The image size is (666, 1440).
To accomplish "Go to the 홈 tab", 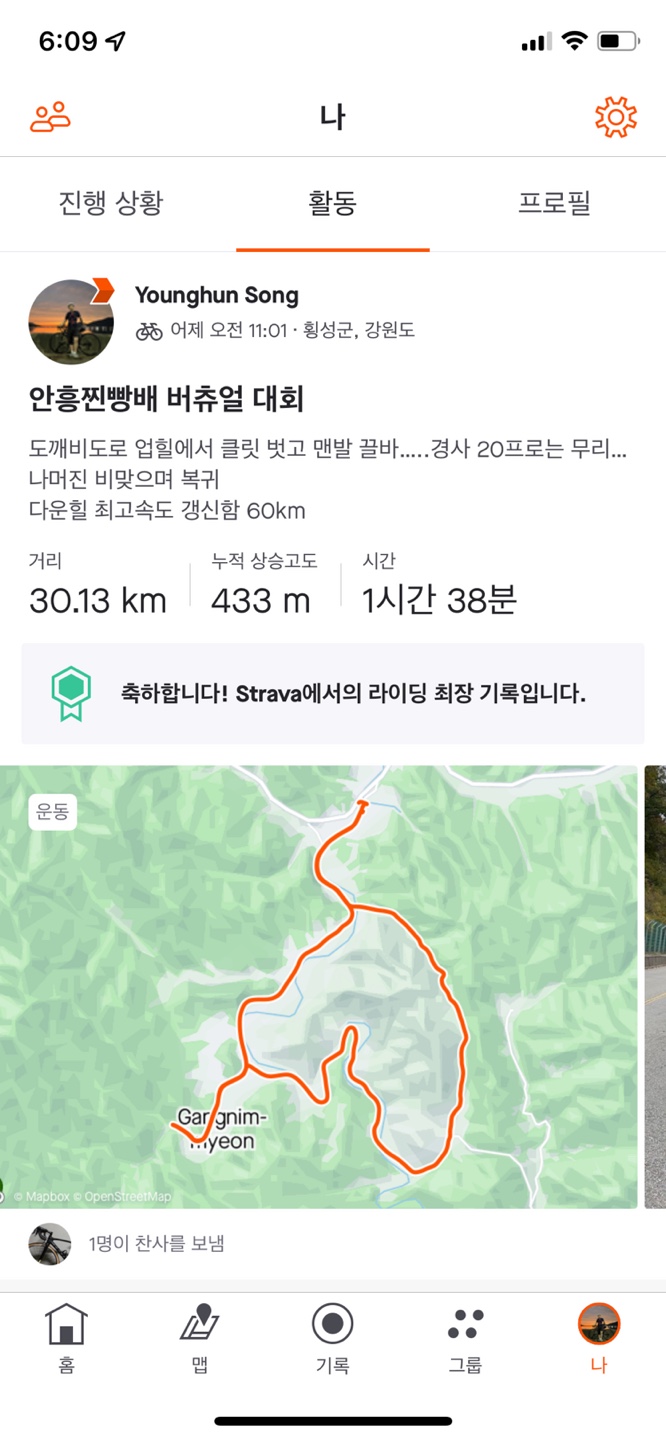I will point(67,1337).
